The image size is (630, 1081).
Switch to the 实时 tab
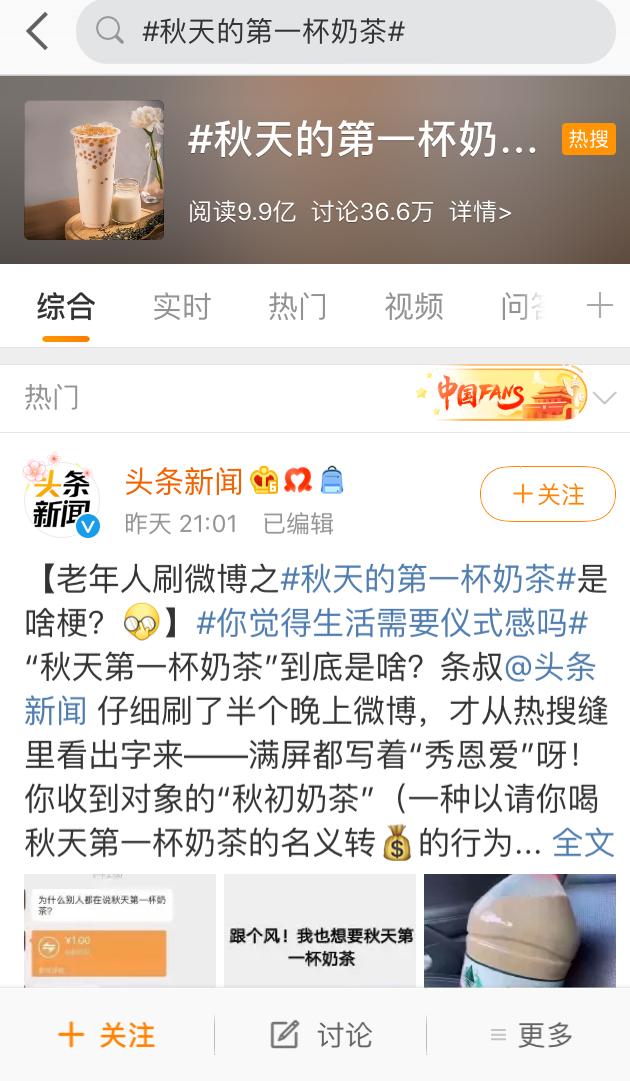tap(182, 306)
